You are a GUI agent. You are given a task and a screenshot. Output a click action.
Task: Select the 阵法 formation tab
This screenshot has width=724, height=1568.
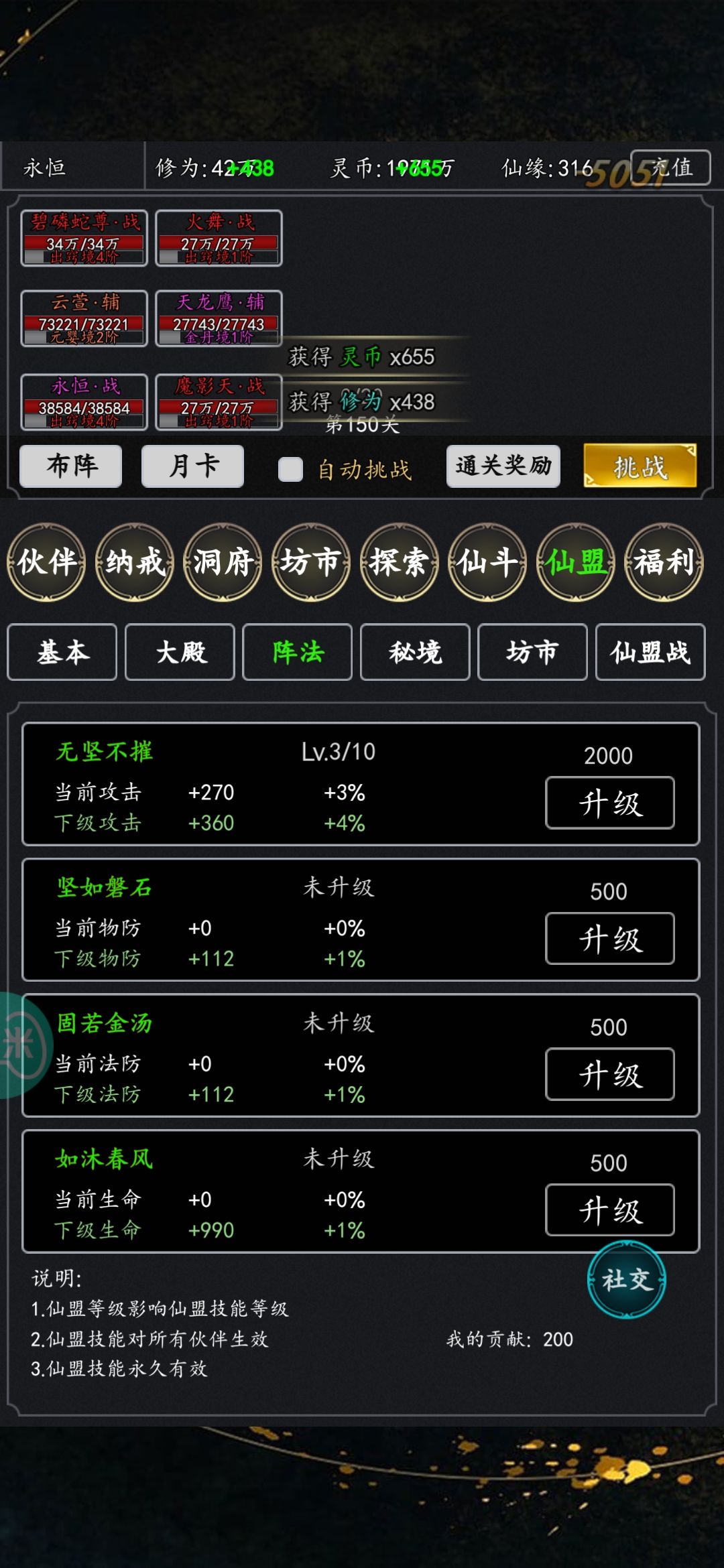tap(297, 653)
